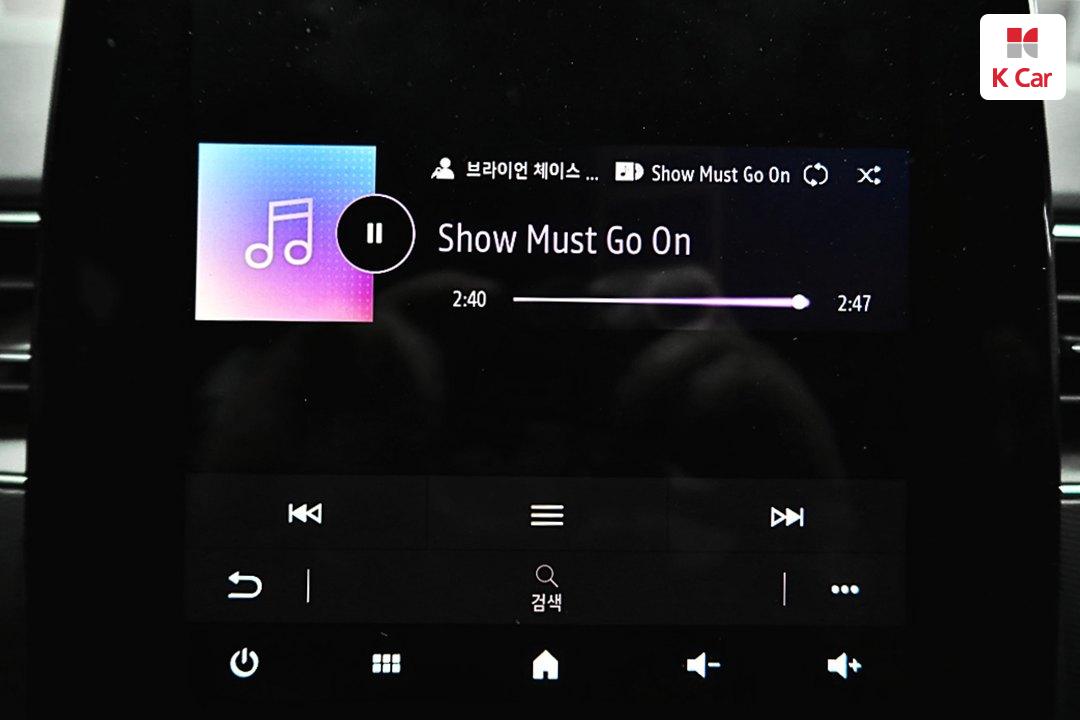Decrease the volume
Screen dimensions: 1080x720
(703, 665)
